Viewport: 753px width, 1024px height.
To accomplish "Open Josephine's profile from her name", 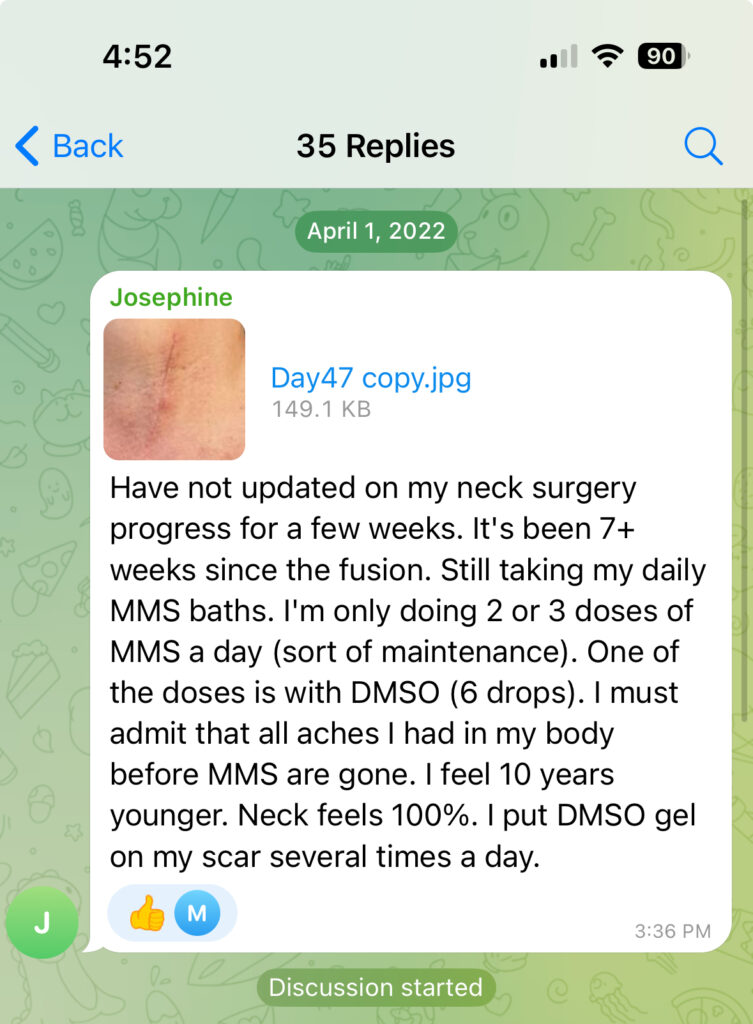I will (171, 297).
